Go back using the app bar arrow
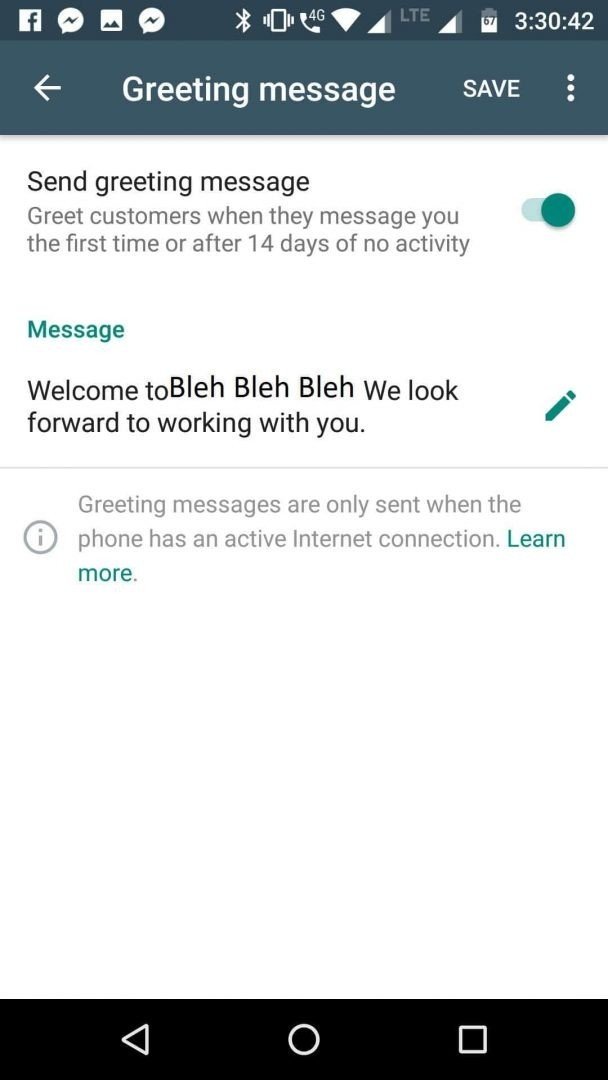The height and width of the screenshot is (1080, 608). [48, 88]
